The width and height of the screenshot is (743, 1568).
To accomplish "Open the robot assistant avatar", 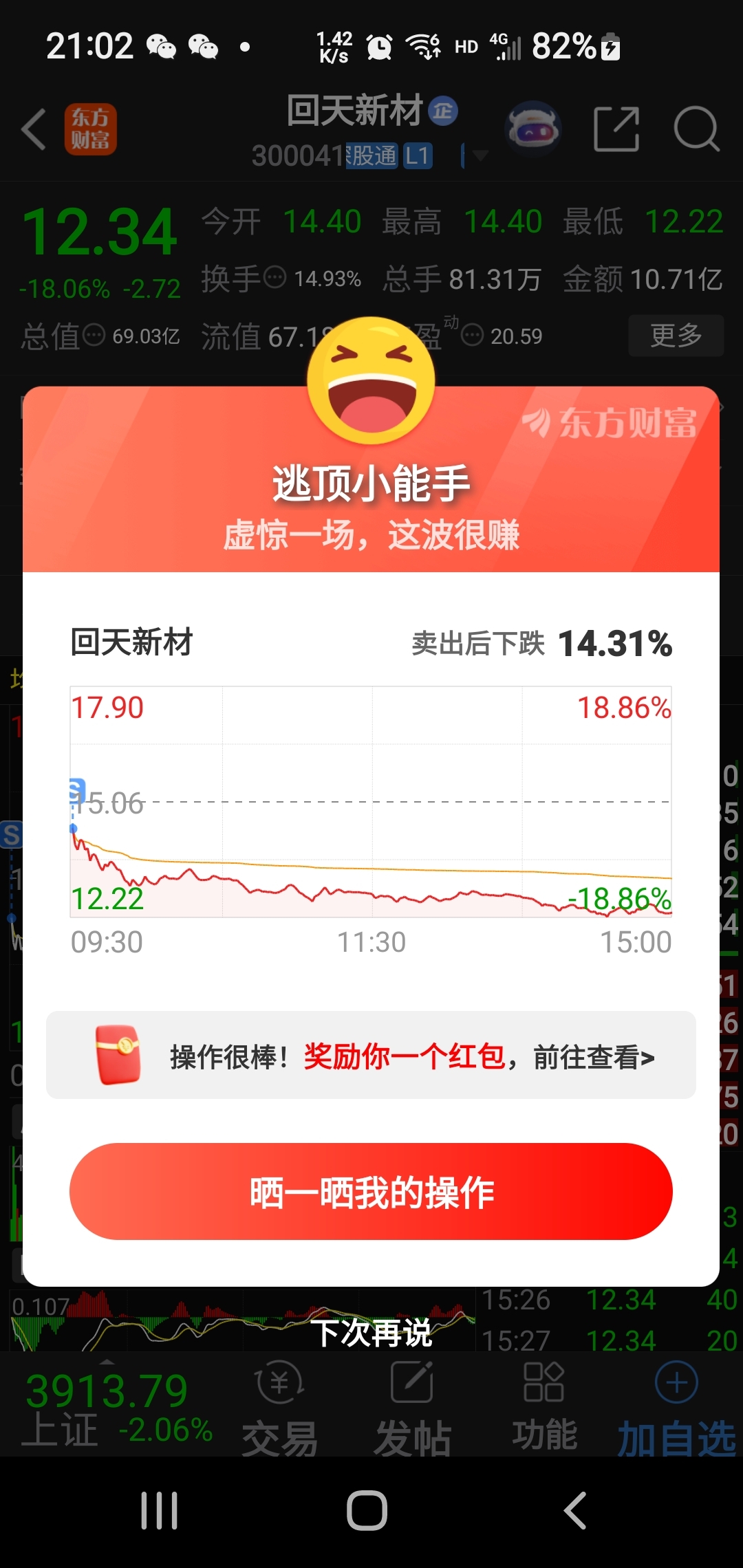I will pos(533,129).
